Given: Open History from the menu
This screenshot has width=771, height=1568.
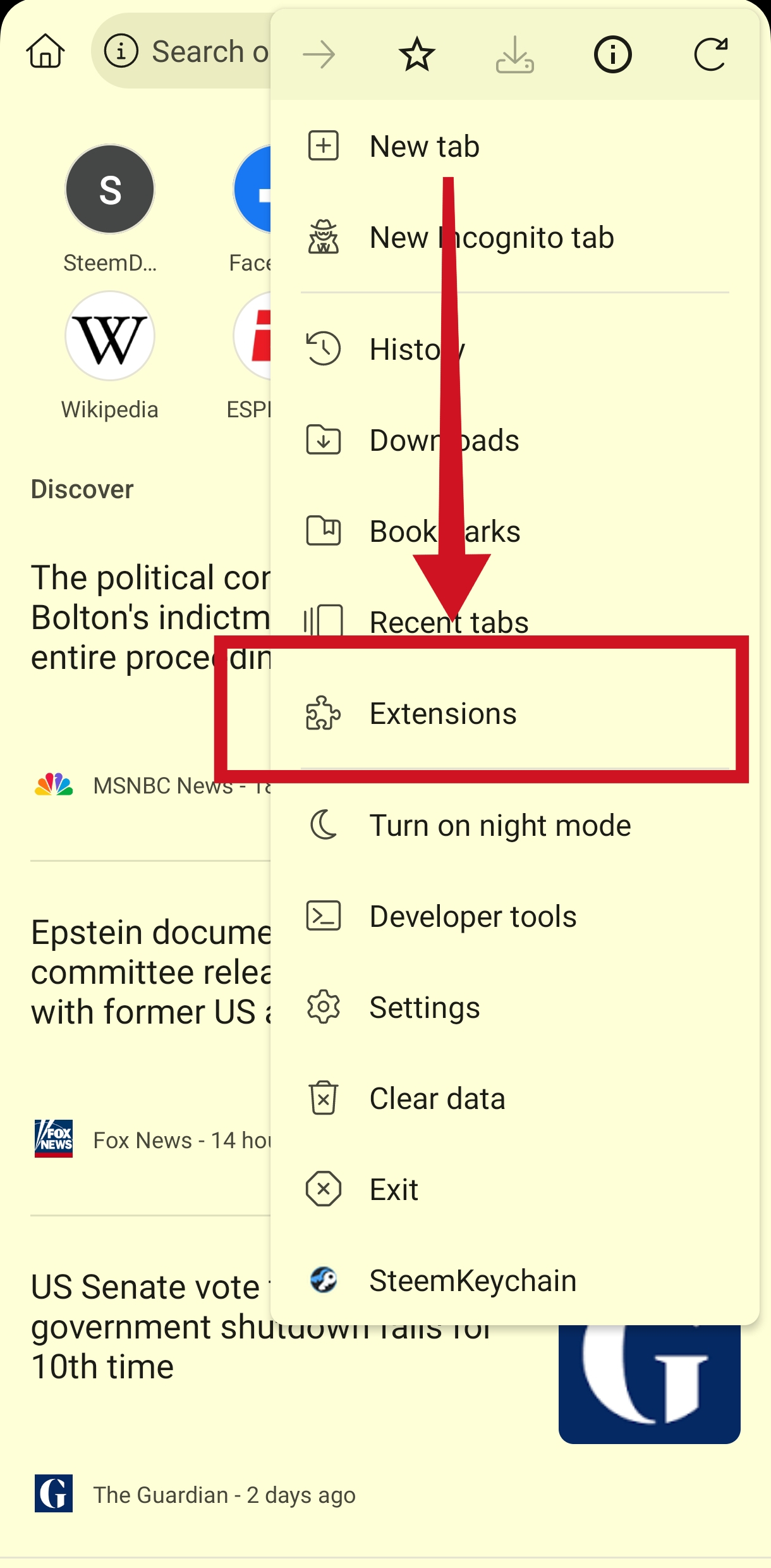Looking at the screenshot, I should 515,349.
